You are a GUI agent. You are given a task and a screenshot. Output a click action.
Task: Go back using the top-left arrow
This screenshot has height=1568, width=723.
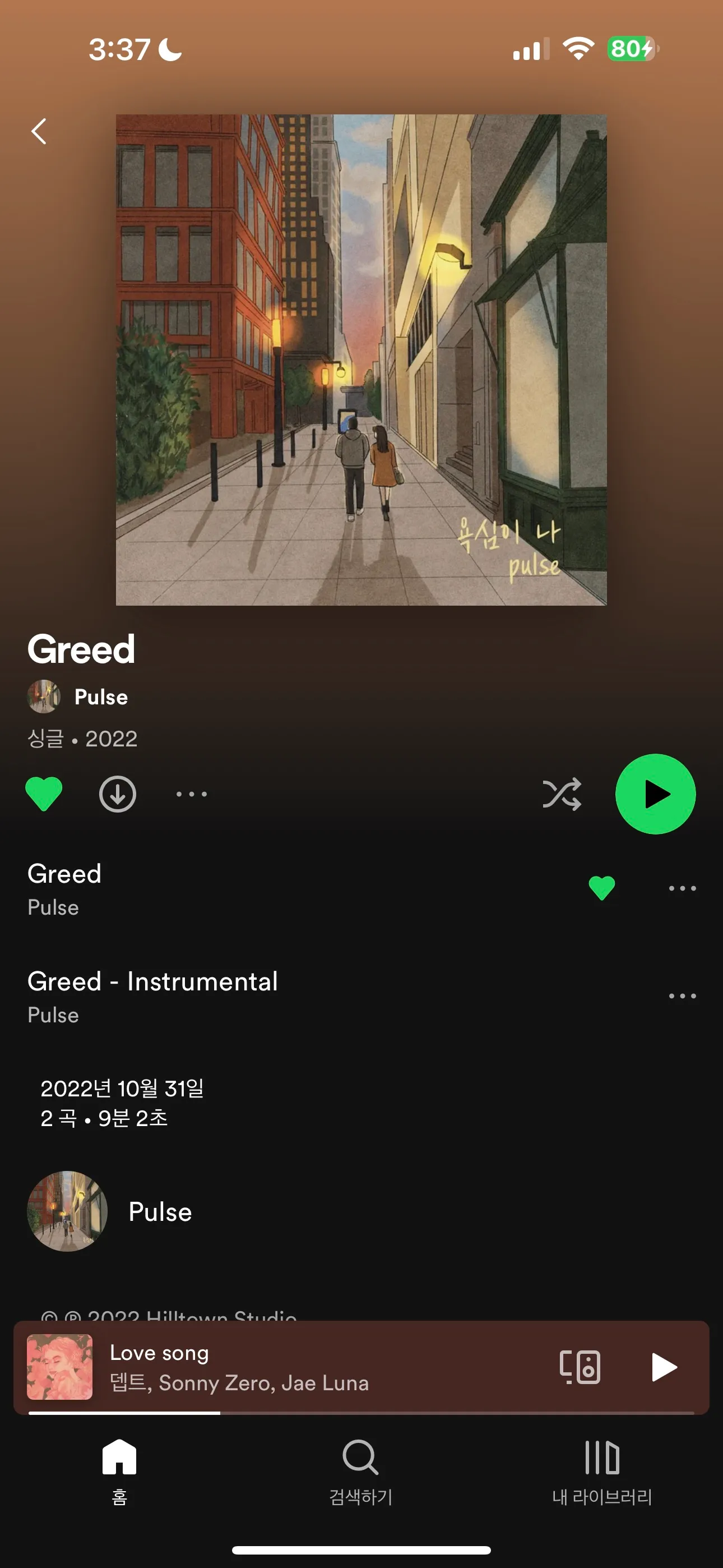click(39, 131)
